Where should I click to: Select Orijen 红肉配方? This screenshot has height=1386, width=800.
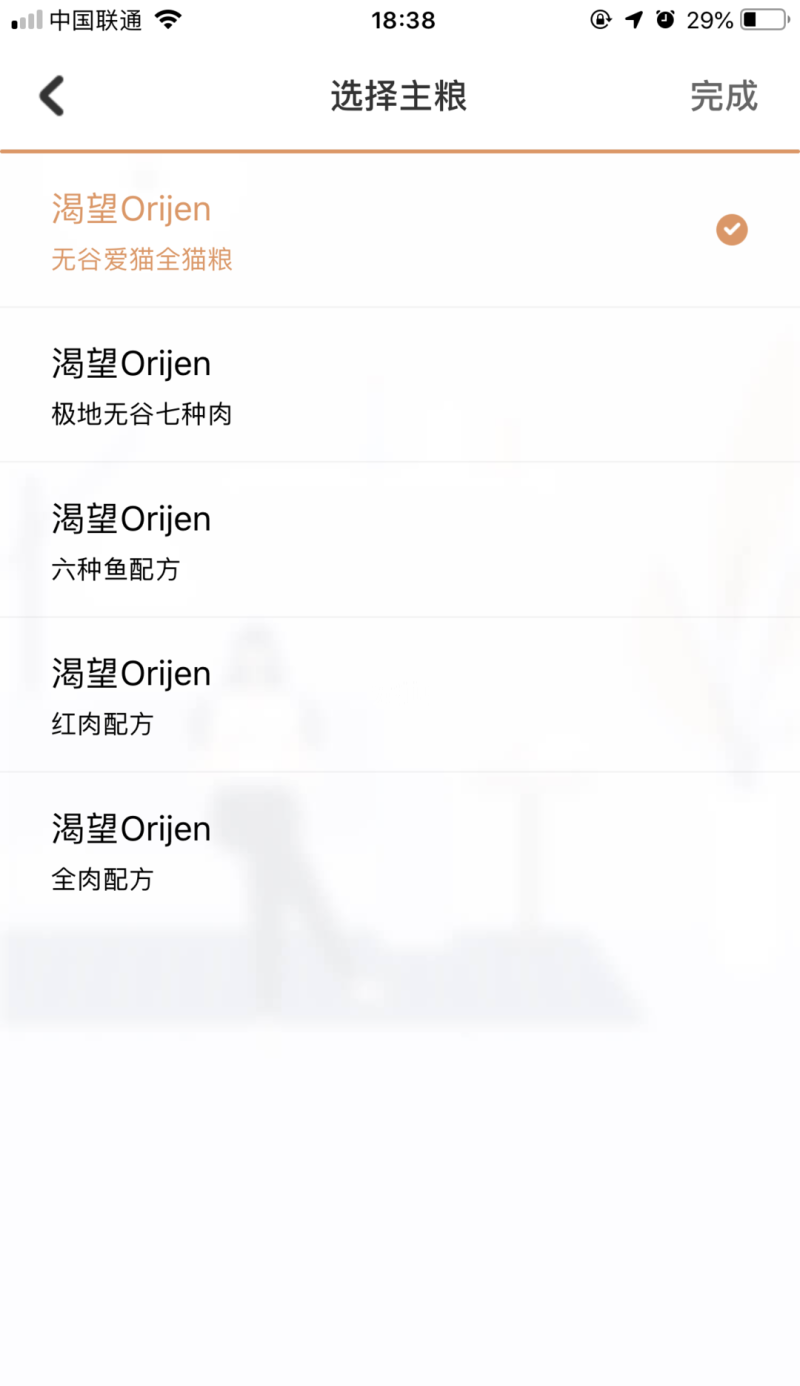(x=400, y=696)
